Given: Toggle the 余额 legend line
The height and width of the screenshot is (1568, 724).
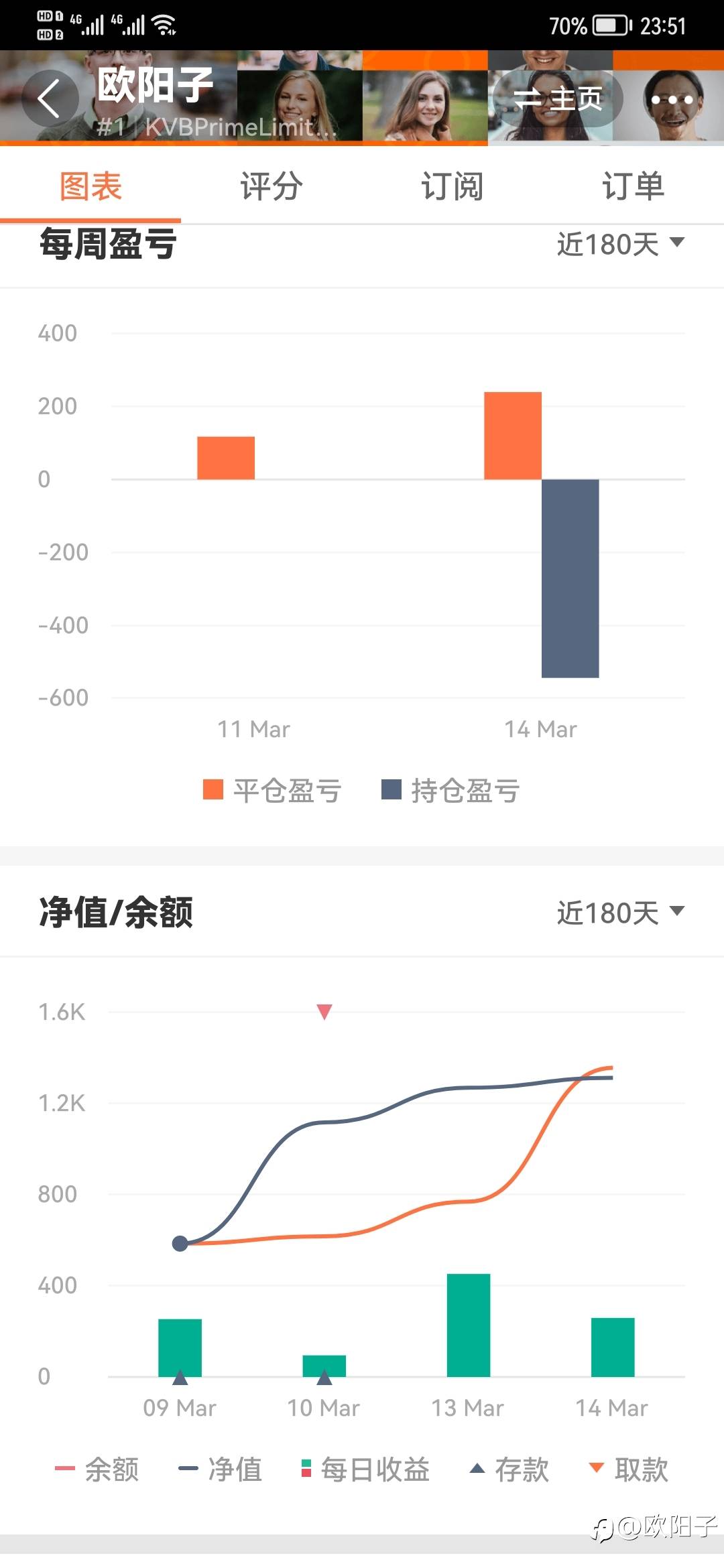Looking at the screenshot, I should (97, 1469).
